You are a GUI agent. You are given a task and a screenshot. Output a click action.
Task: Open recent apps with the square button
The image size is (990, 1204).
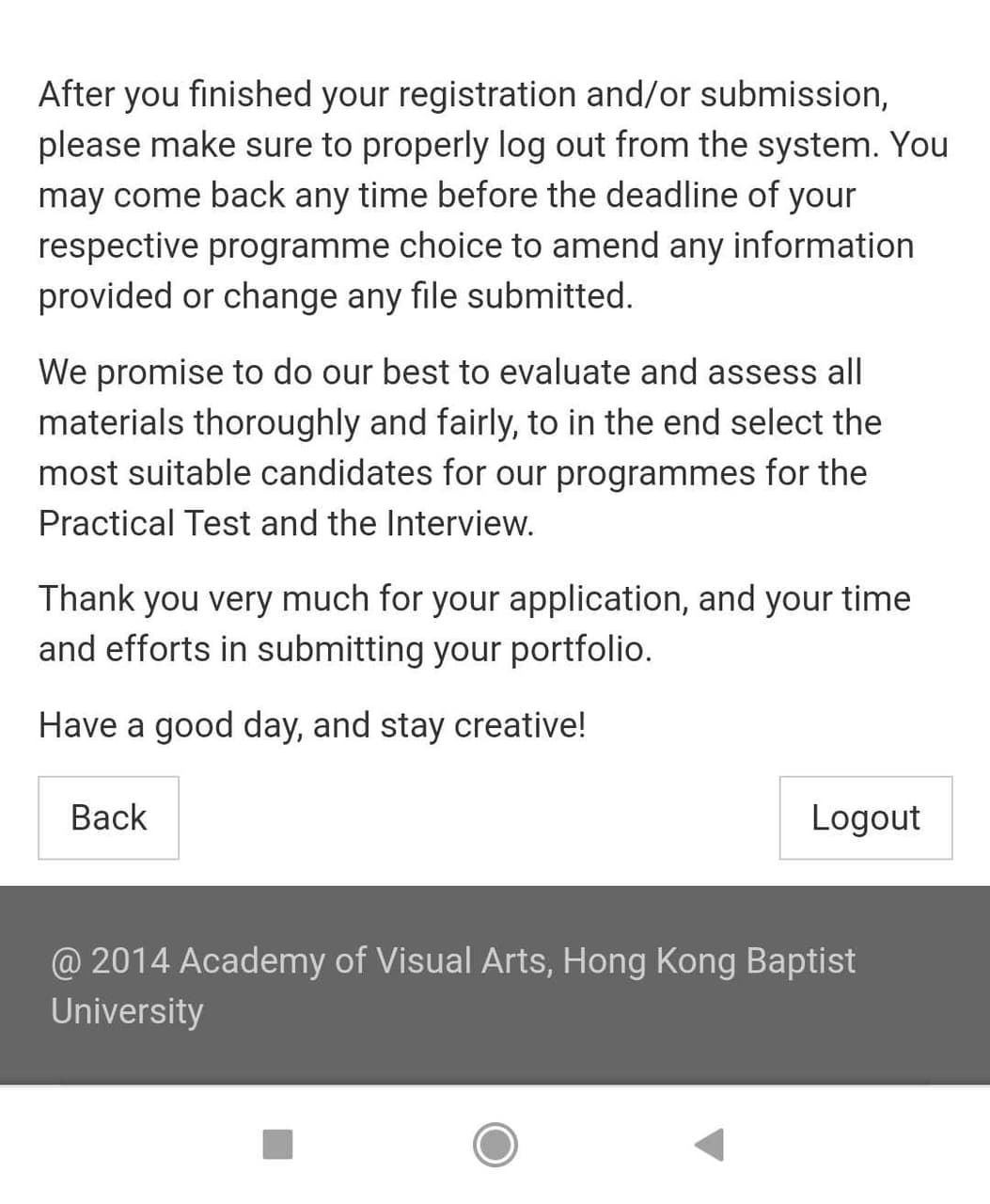tap(277, 1144)
